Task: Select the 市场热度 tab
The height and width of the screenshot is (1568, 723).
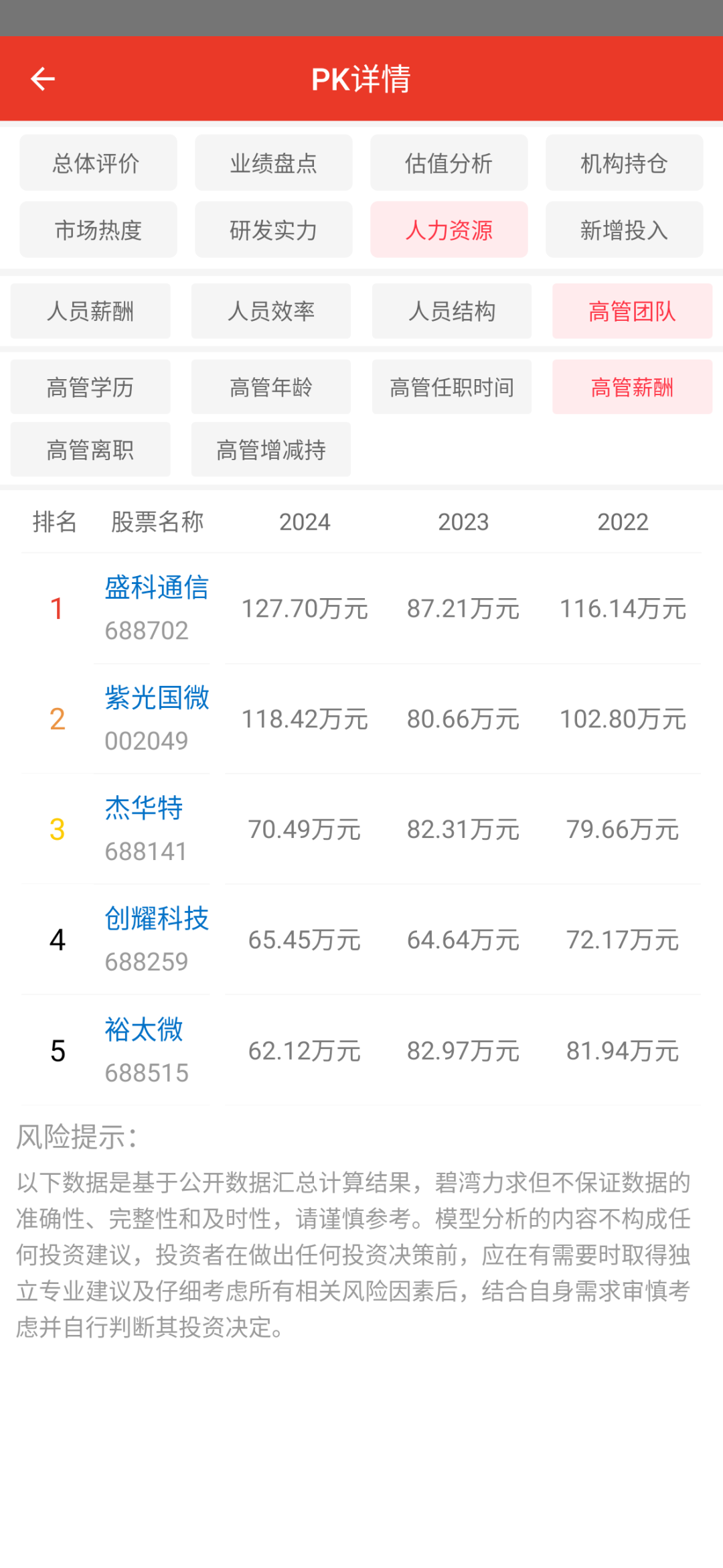Action: click(x=98, y=230)
